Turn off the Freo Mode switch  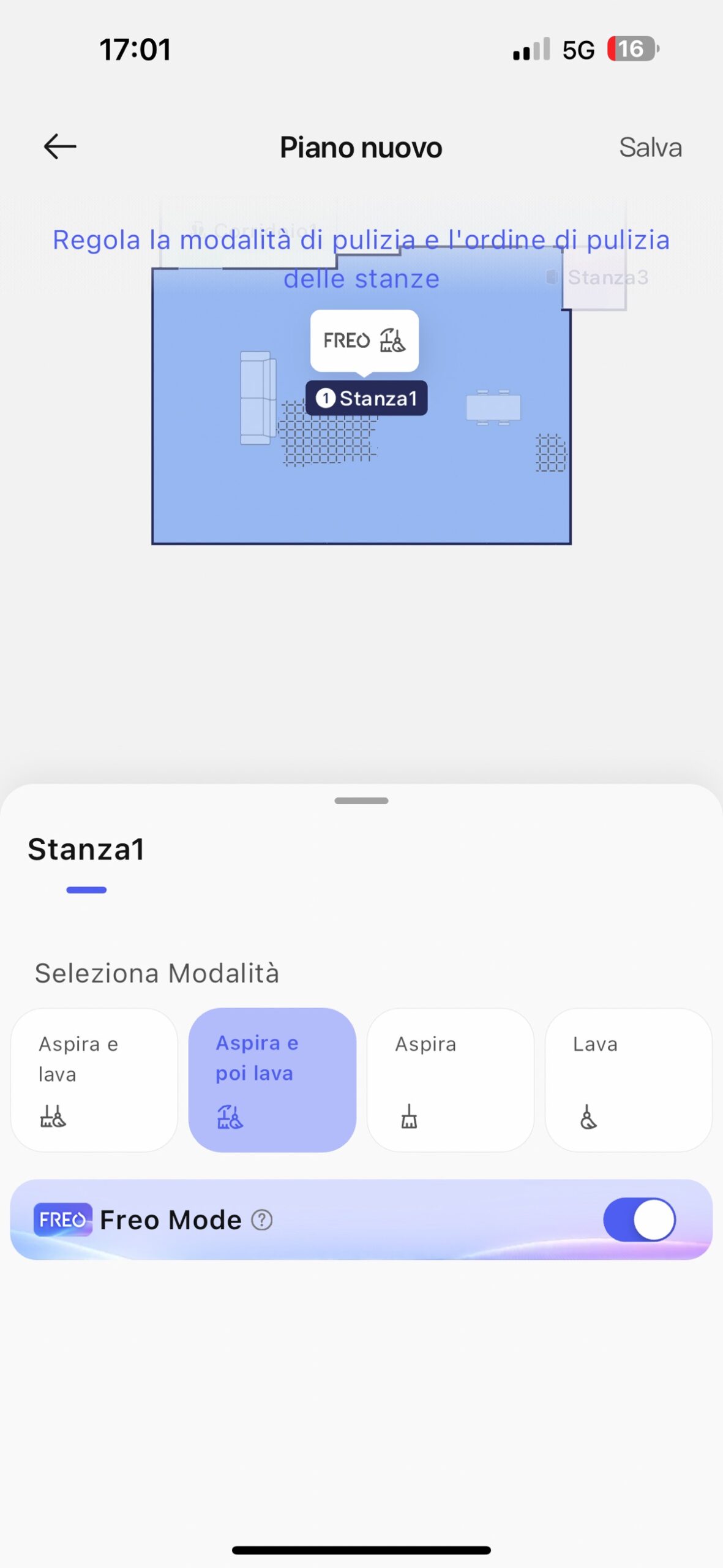[x=639, y=1219]
